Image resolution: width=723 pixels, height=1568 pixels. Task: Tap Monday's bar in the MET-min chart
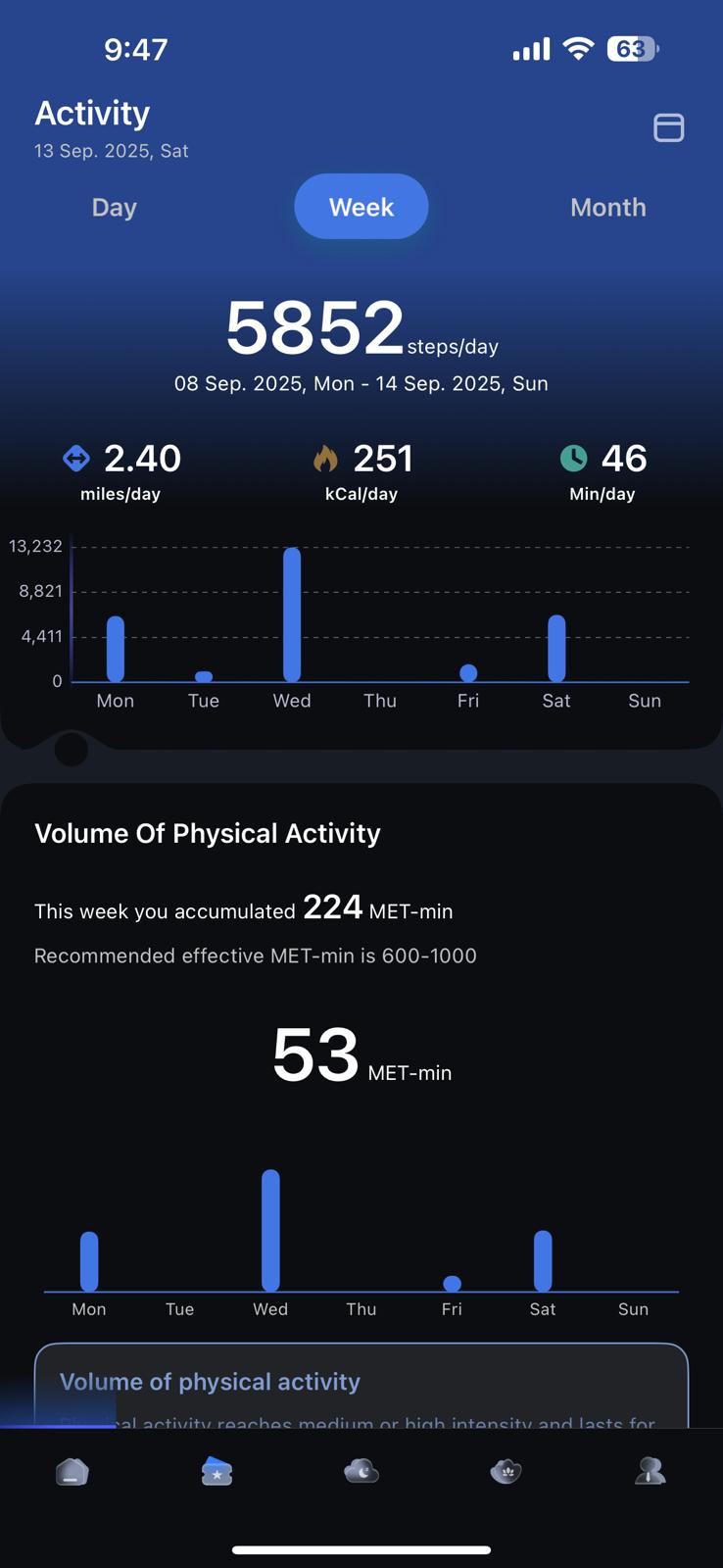[x=89, y=1261]
